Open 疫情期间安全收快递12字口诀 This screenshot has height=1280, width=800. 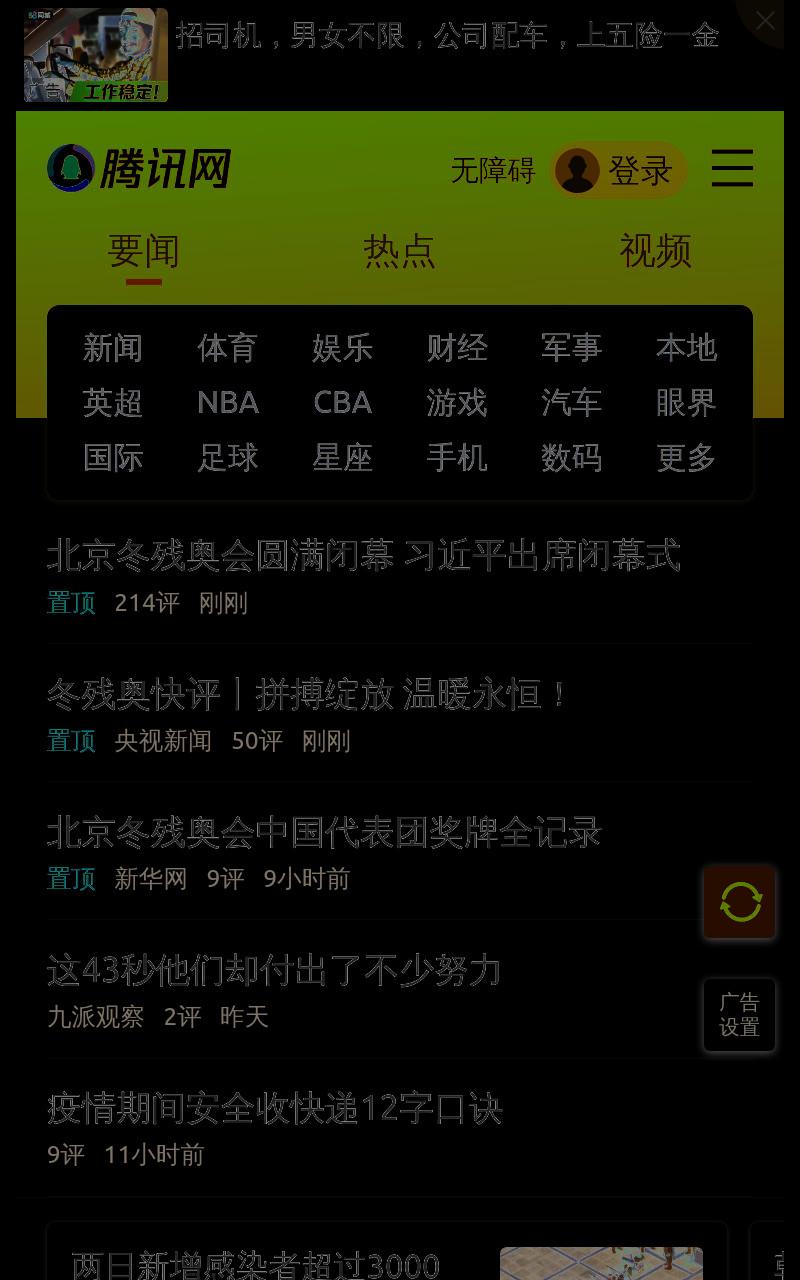[275, 1107]
